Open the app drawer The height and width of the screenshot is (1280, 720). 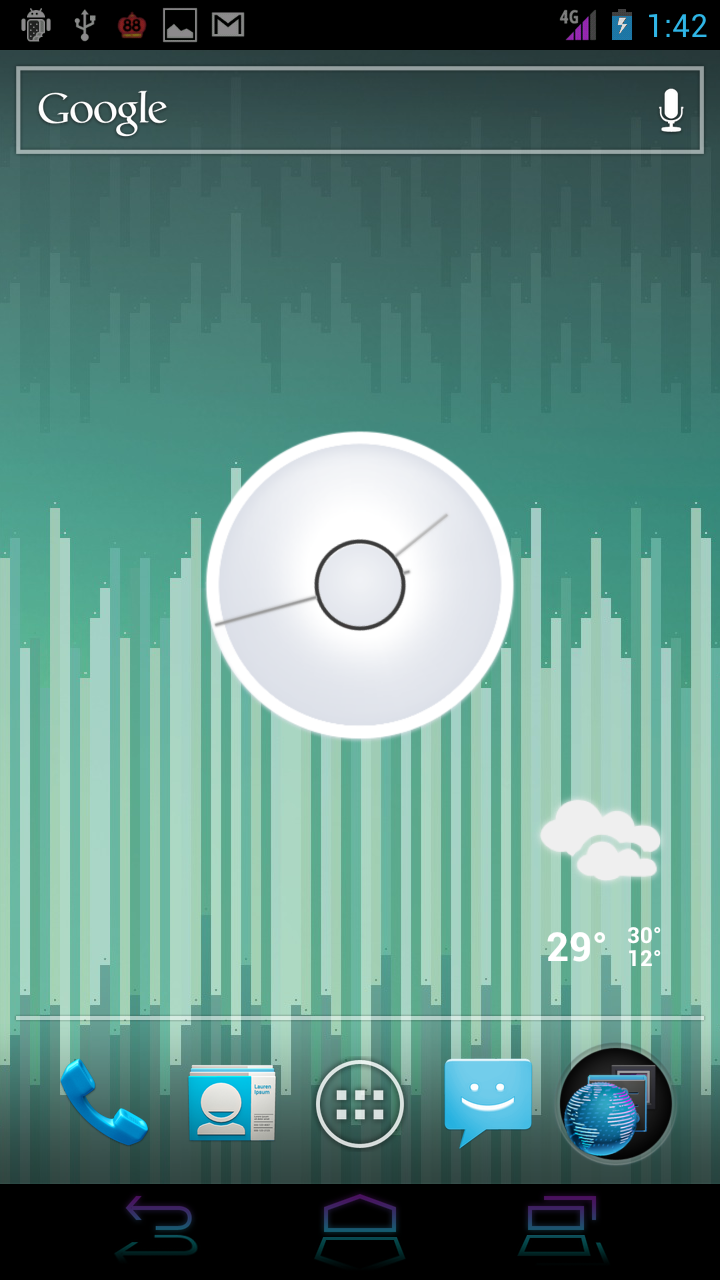tap(359, 1103)
